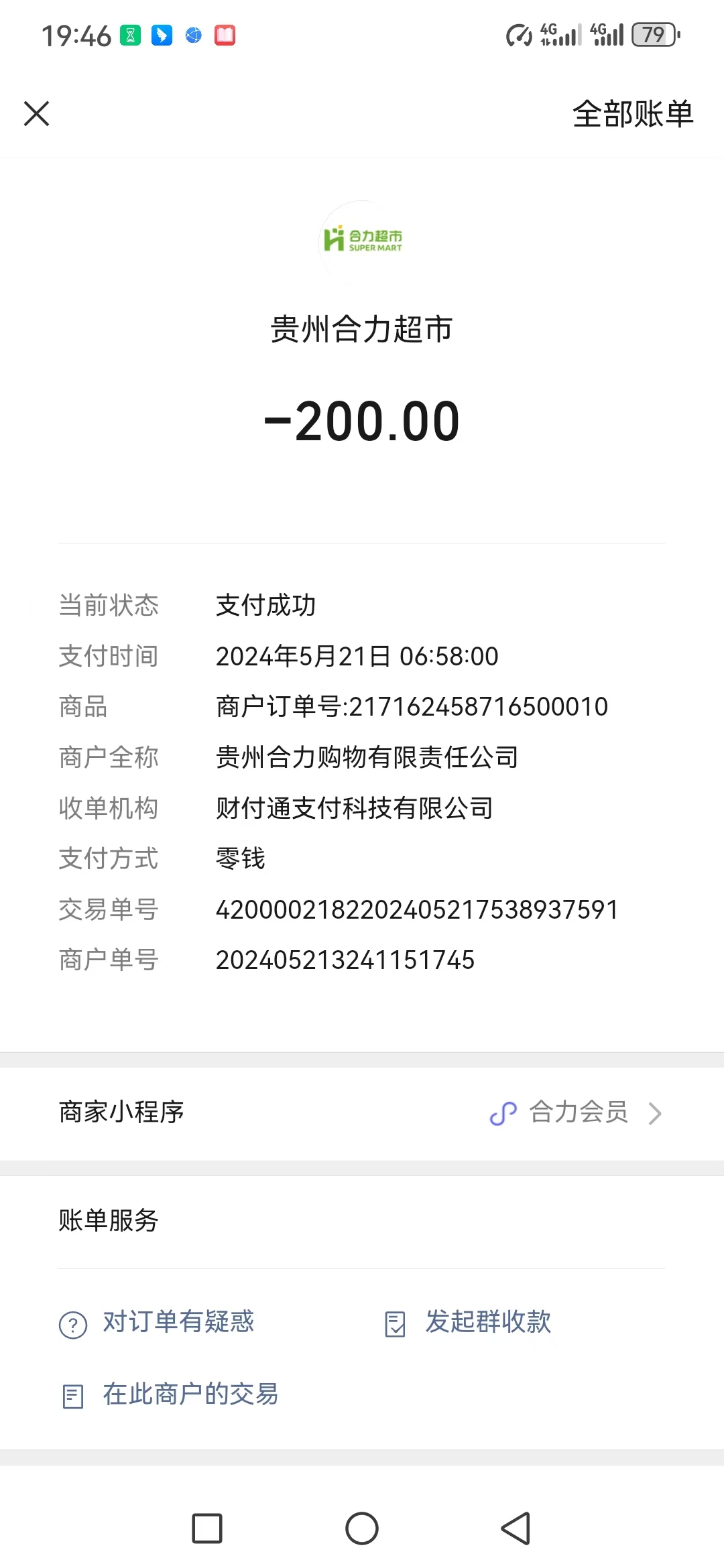724x1568 pixels.
Task: Open the 合力会员 merchant mini program
Action: pos(577,1112)
